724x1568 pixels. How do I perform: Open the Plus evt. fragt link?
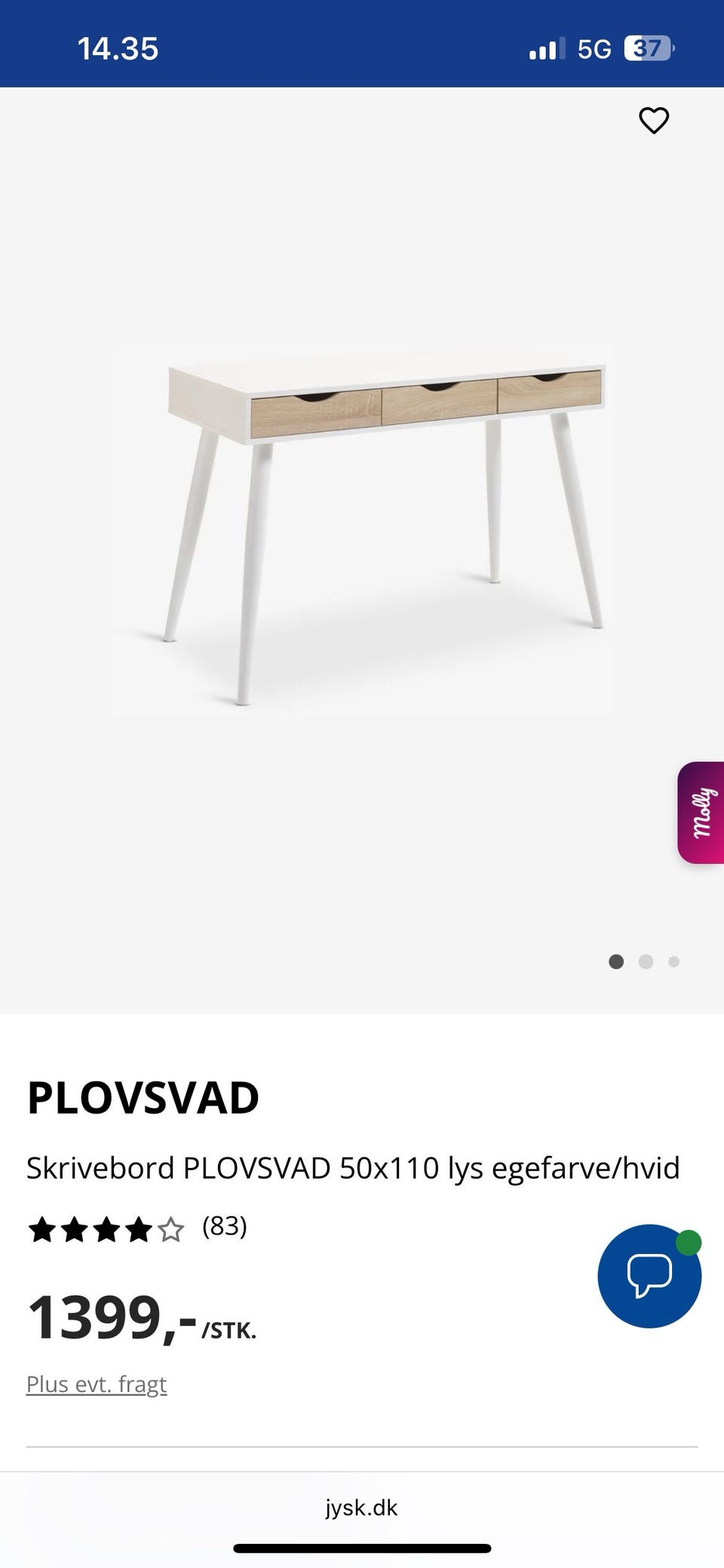[x=97, y=1384]
